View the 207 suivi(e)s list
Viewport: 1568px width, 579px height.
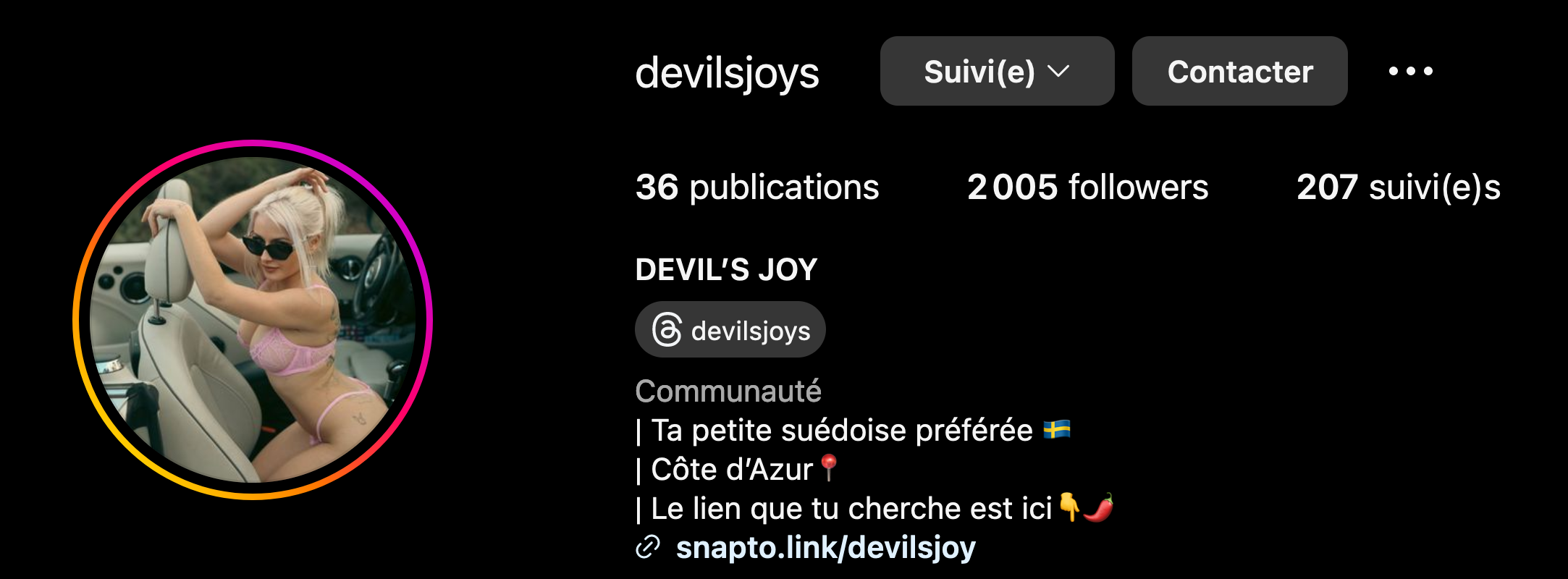(x=1398, y=187)
